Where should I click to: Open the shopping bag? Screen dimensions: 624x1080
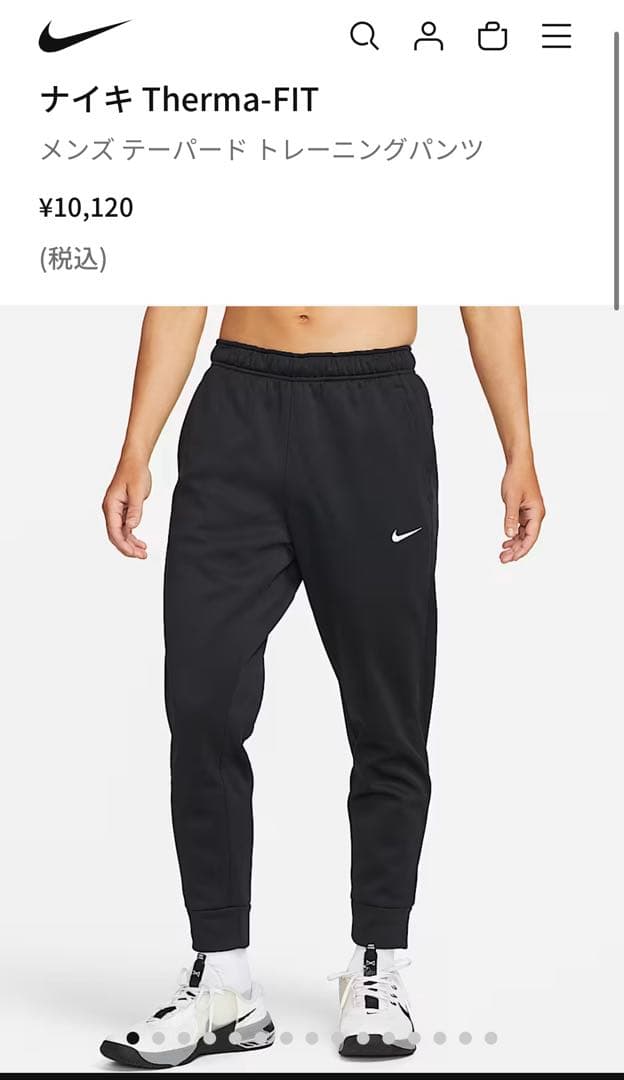[x=492, y=38]
